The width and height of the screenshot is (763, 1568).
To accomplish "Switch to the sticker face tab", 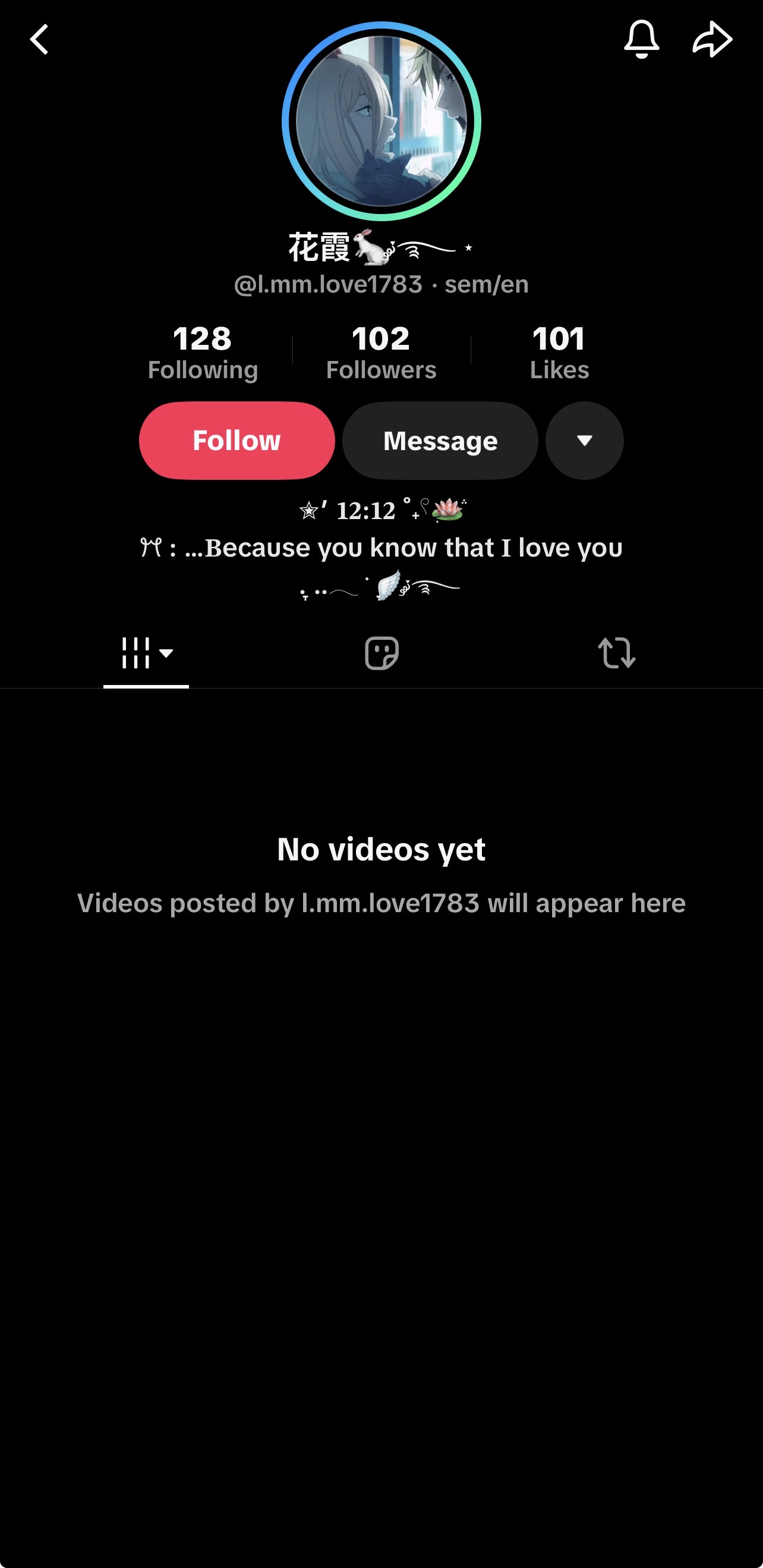I will 381,653.
